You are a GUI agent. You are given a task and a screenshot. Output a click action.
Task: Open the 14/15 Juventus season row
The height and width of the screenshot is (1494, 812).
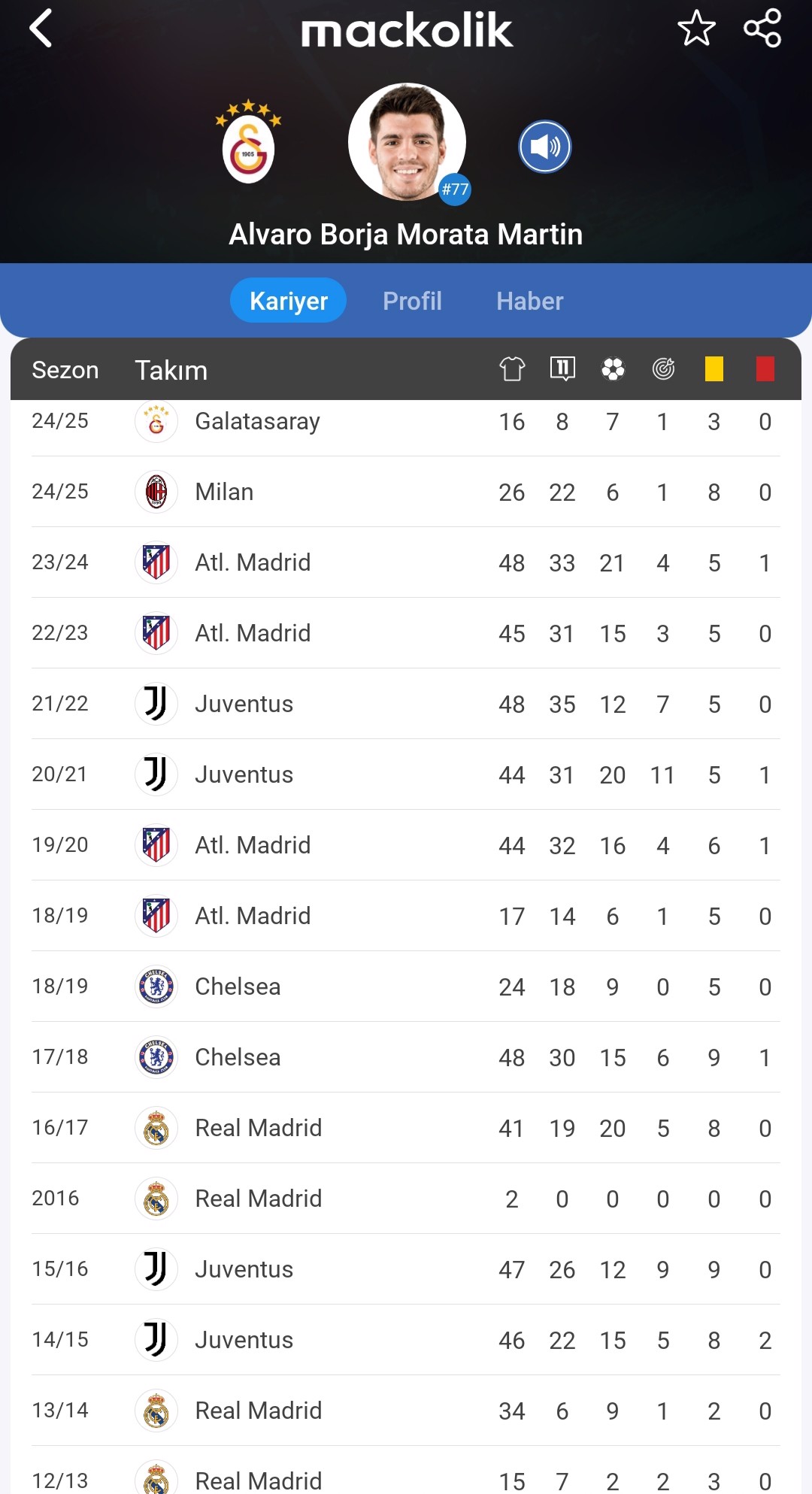pyautogui.click(x=406, y=1340)
